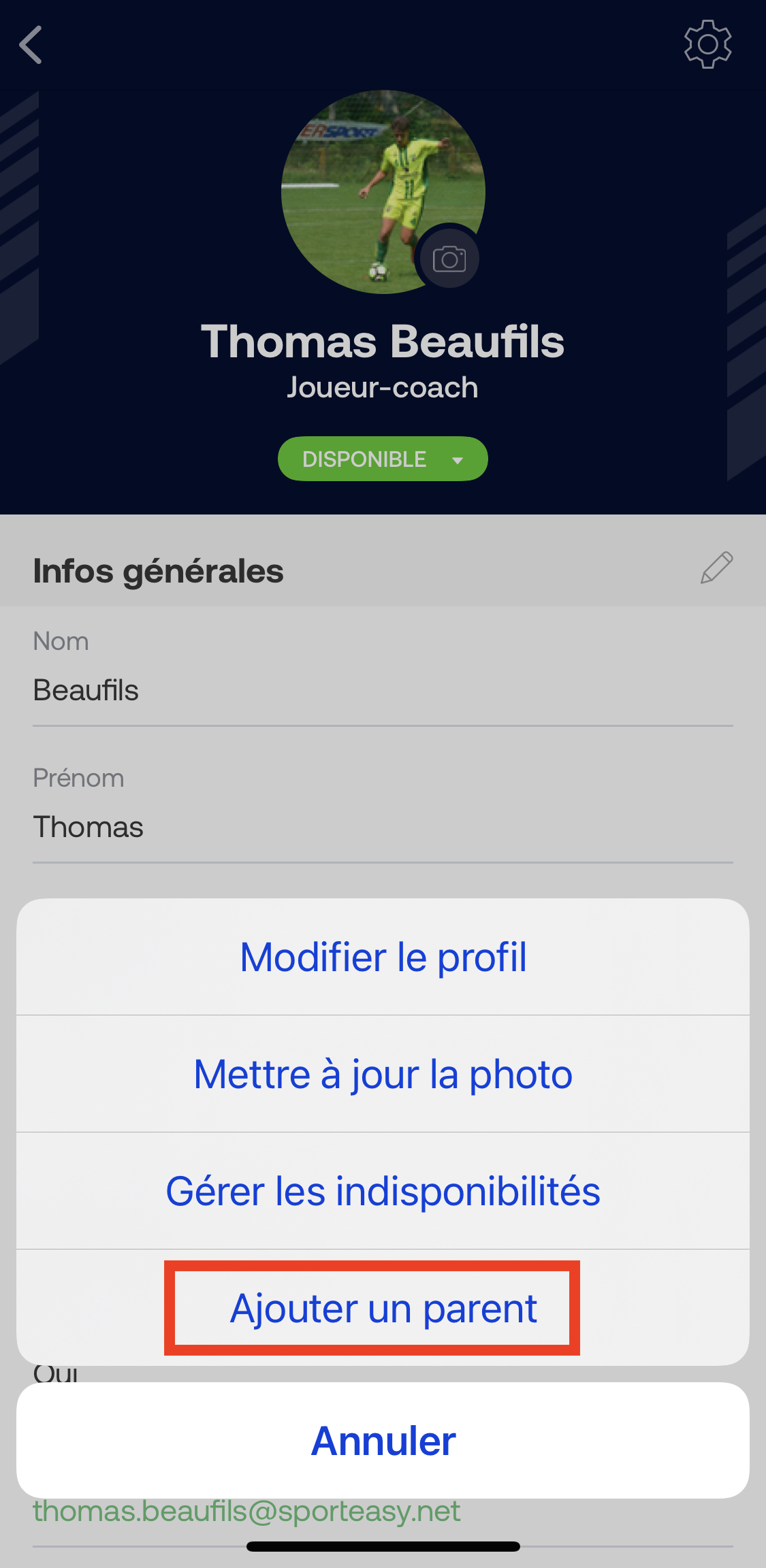766x1568 pixels.
Task: Go back with the arrow icon
Action: [x=31, y=45]
